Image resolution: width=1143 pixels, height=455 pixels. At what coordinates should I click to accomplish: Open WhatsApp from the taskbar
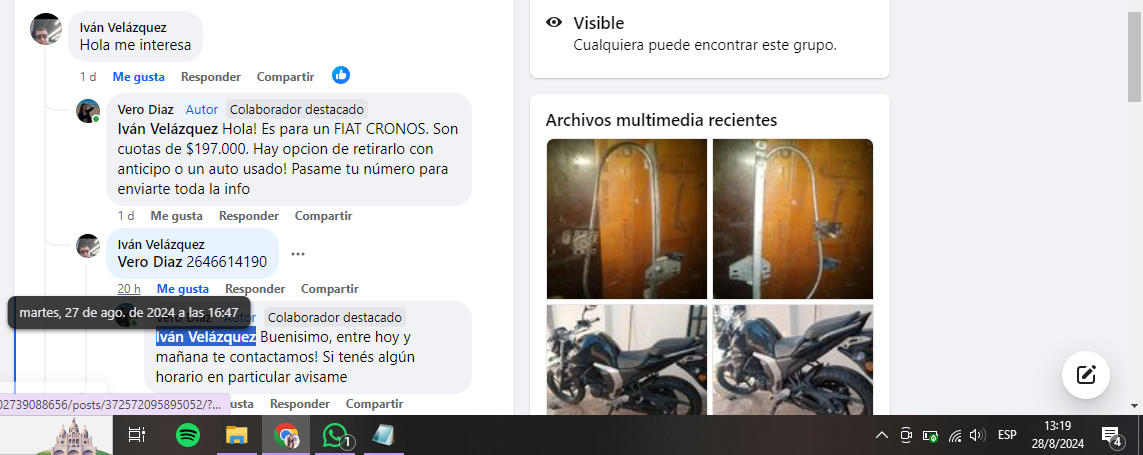coord(334,435)
